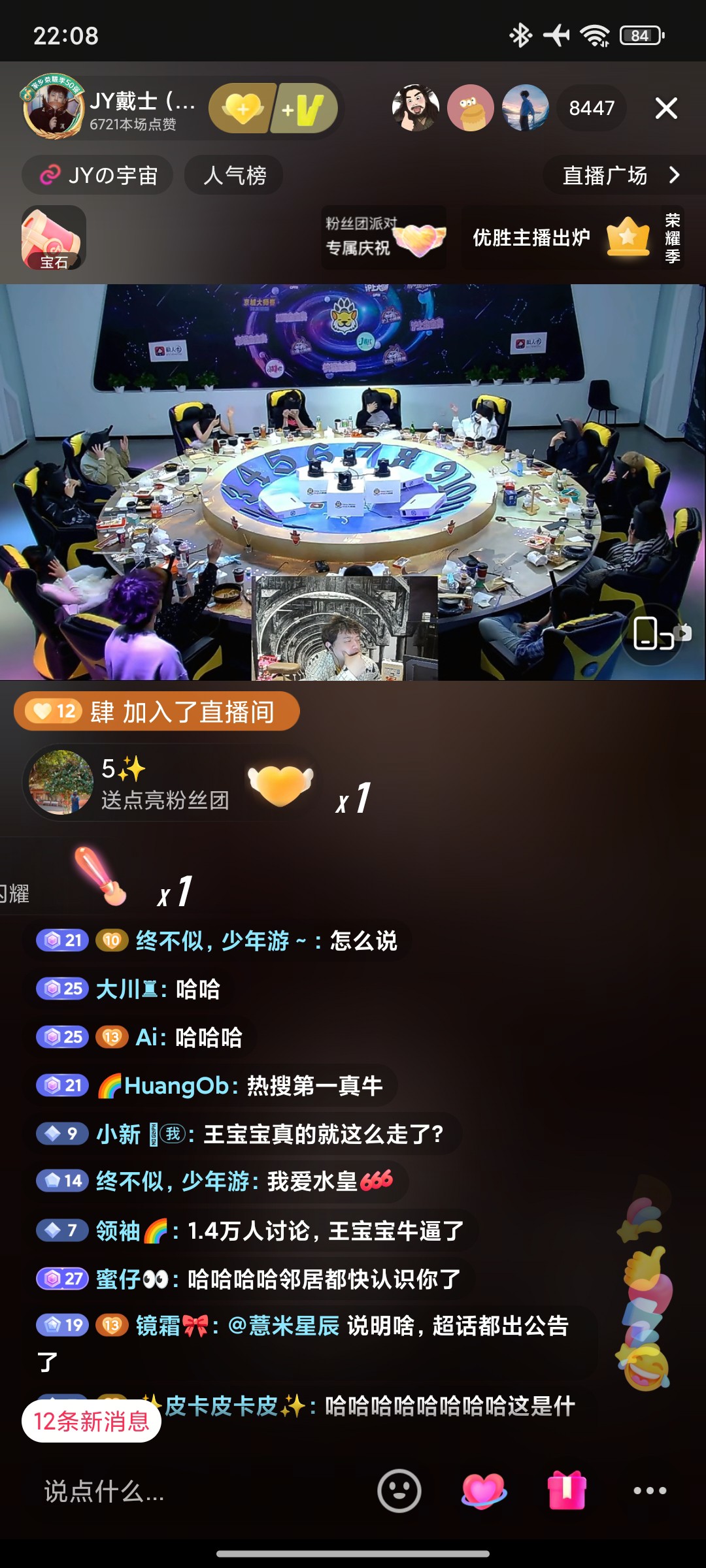Viewport: 706px width, 1568px height.
Task: Open the 优胜主播出炉 荣耀季 banner
Action: tap(573, 238)
